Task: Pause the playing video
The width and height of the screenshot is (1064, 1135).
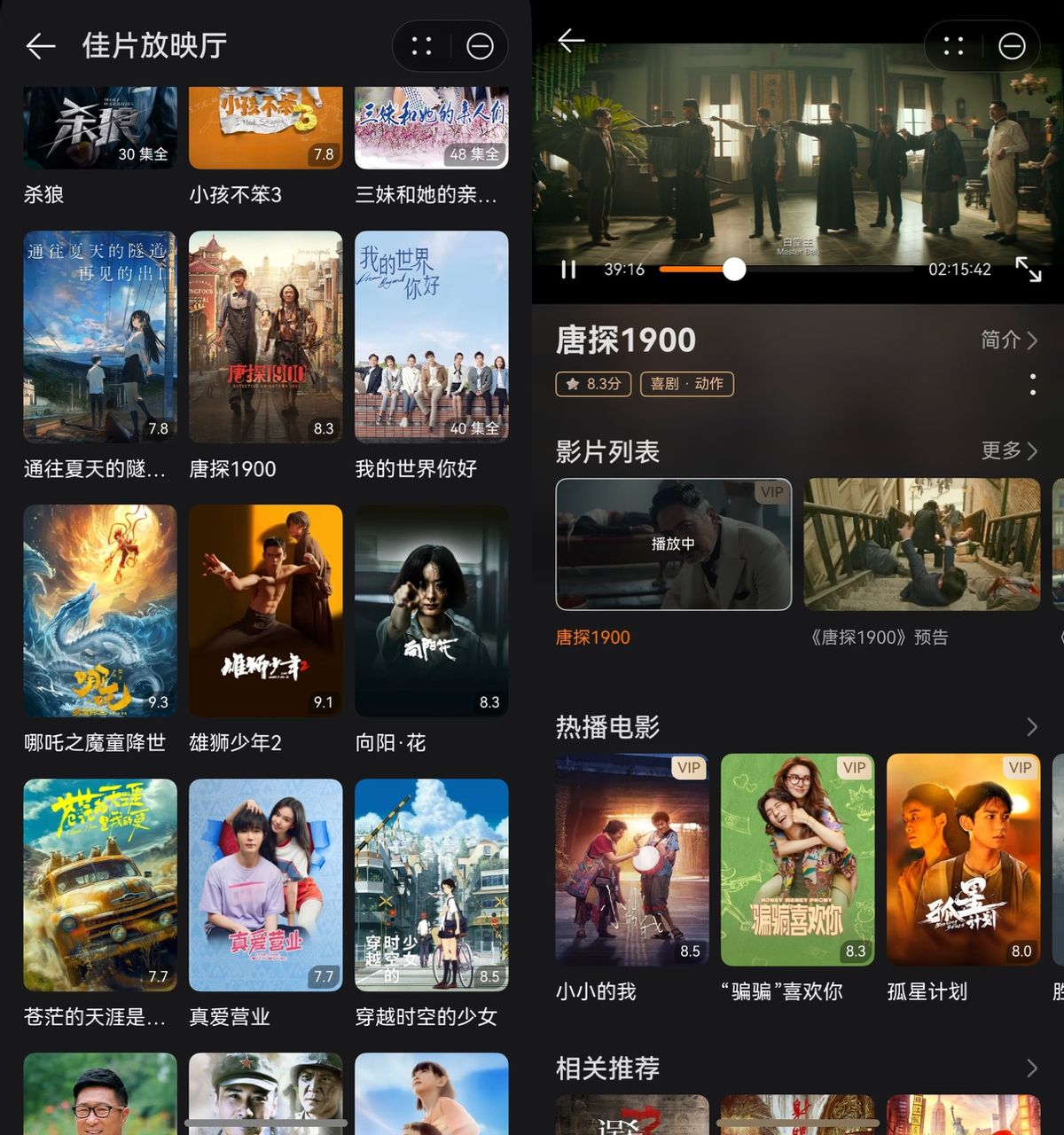Action: 568,270
